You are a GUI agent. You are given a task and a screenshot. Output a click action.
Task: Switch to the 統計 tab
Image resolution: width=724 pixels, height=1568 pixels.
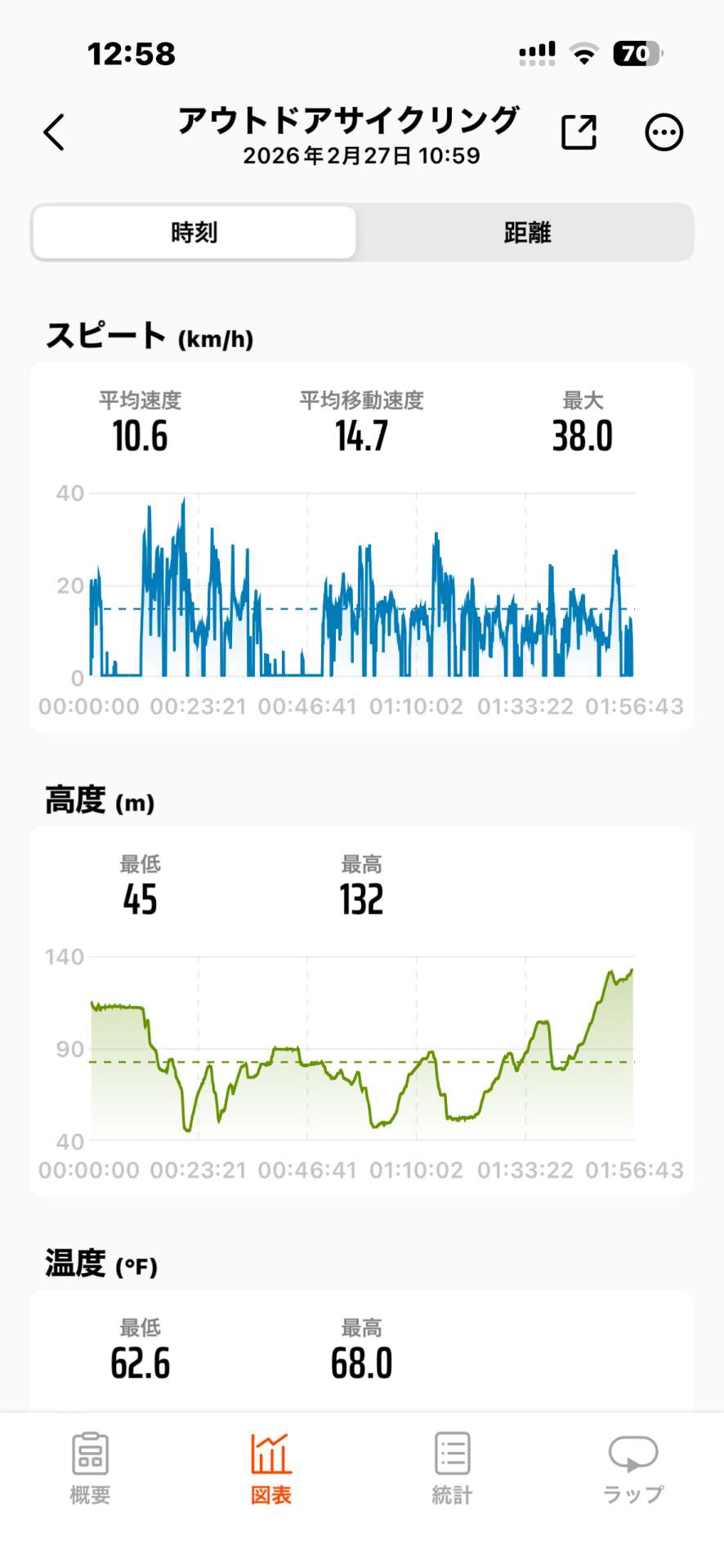(452, 1468)
